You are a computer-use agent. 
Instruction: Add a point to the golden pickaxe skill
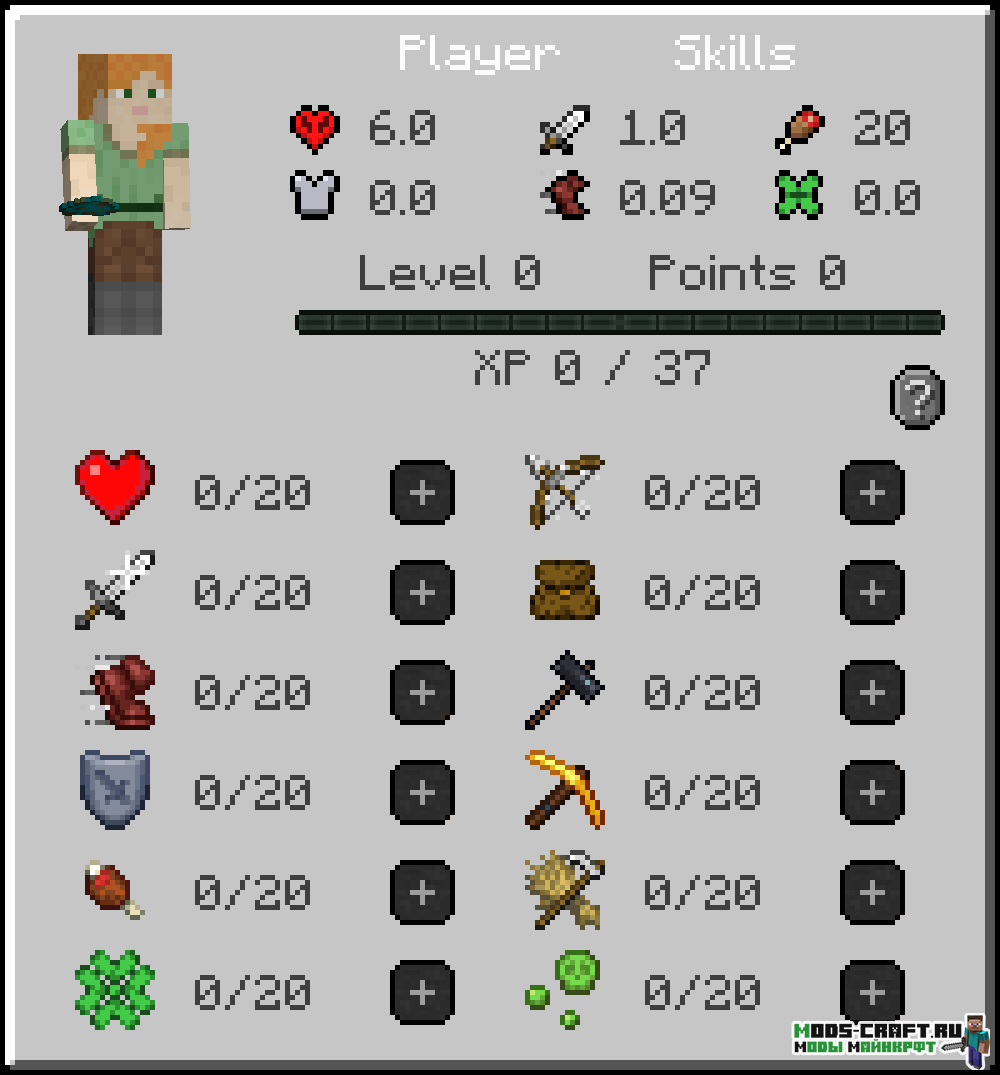[x=872, y=793]
